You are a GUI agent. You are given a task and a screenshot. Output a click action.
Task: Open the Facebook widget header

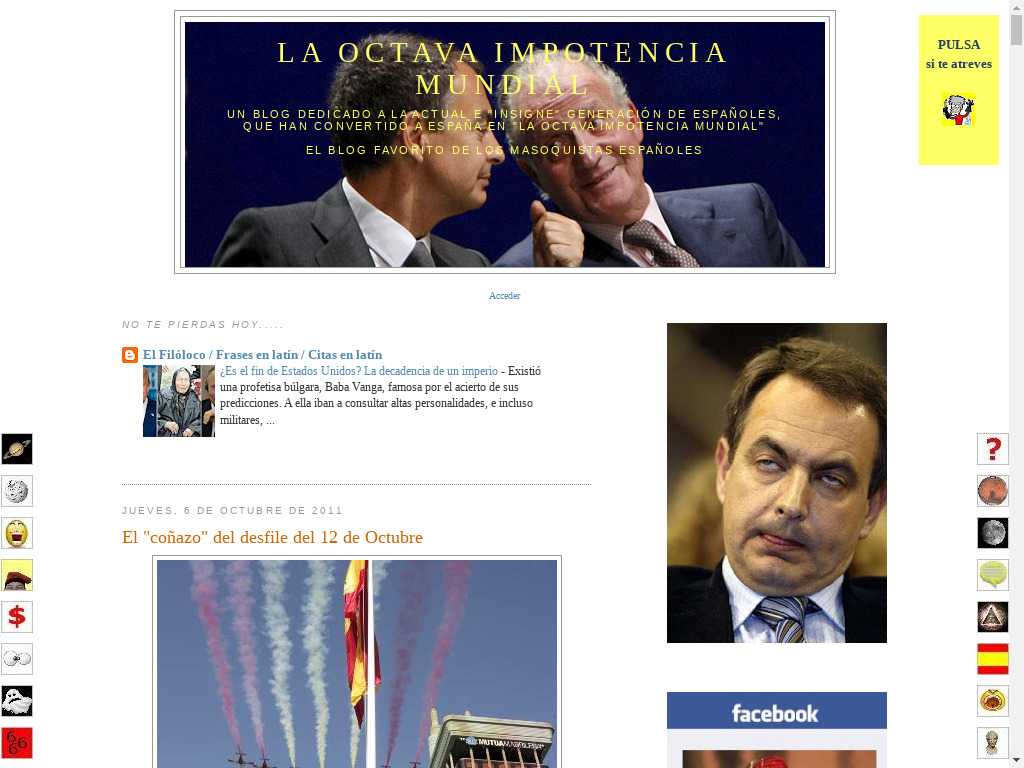point(776,712)
